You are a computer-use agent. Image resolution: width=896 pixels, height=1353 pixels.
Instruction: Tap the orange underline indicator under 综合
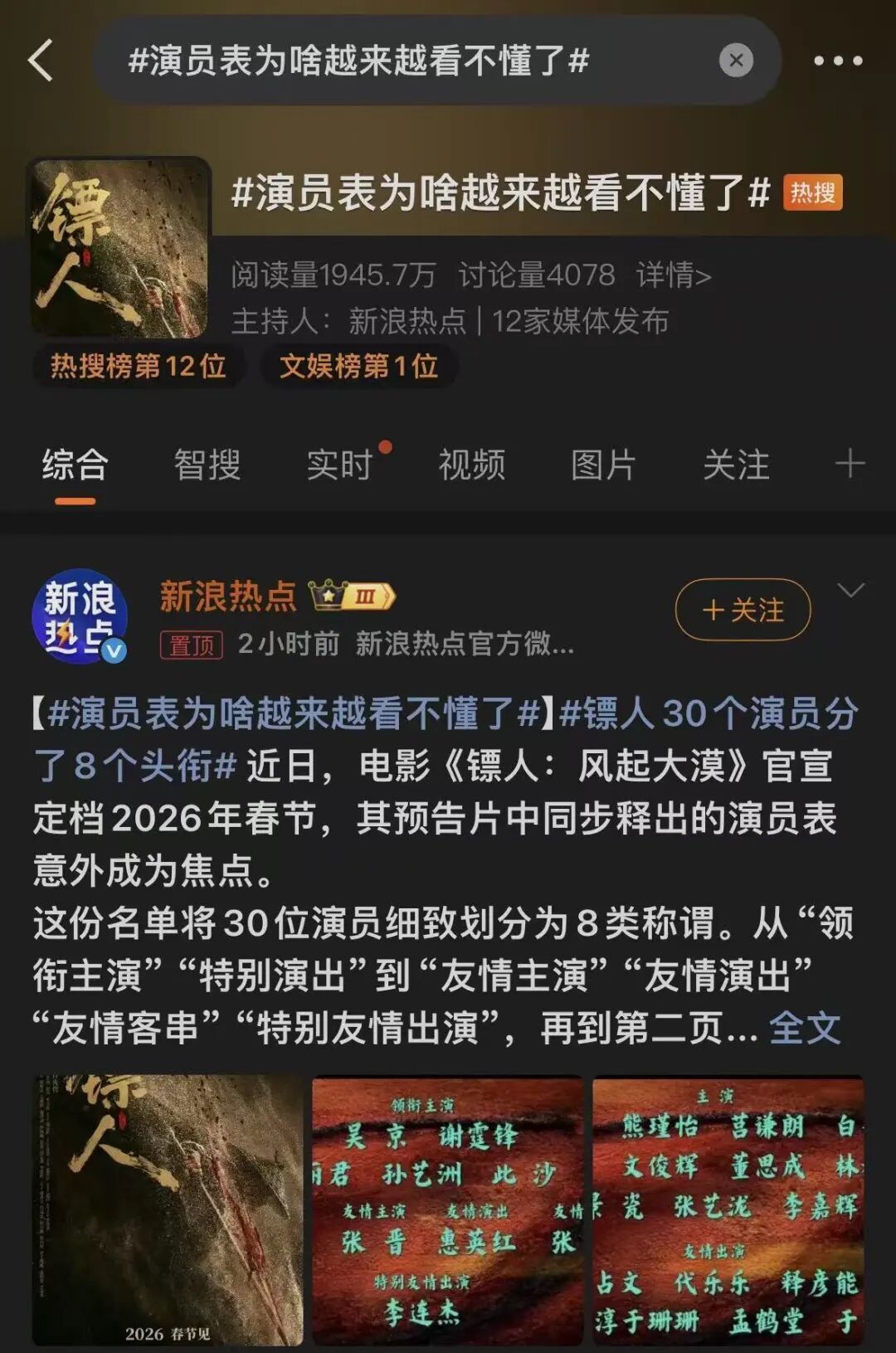pos(75,500)
